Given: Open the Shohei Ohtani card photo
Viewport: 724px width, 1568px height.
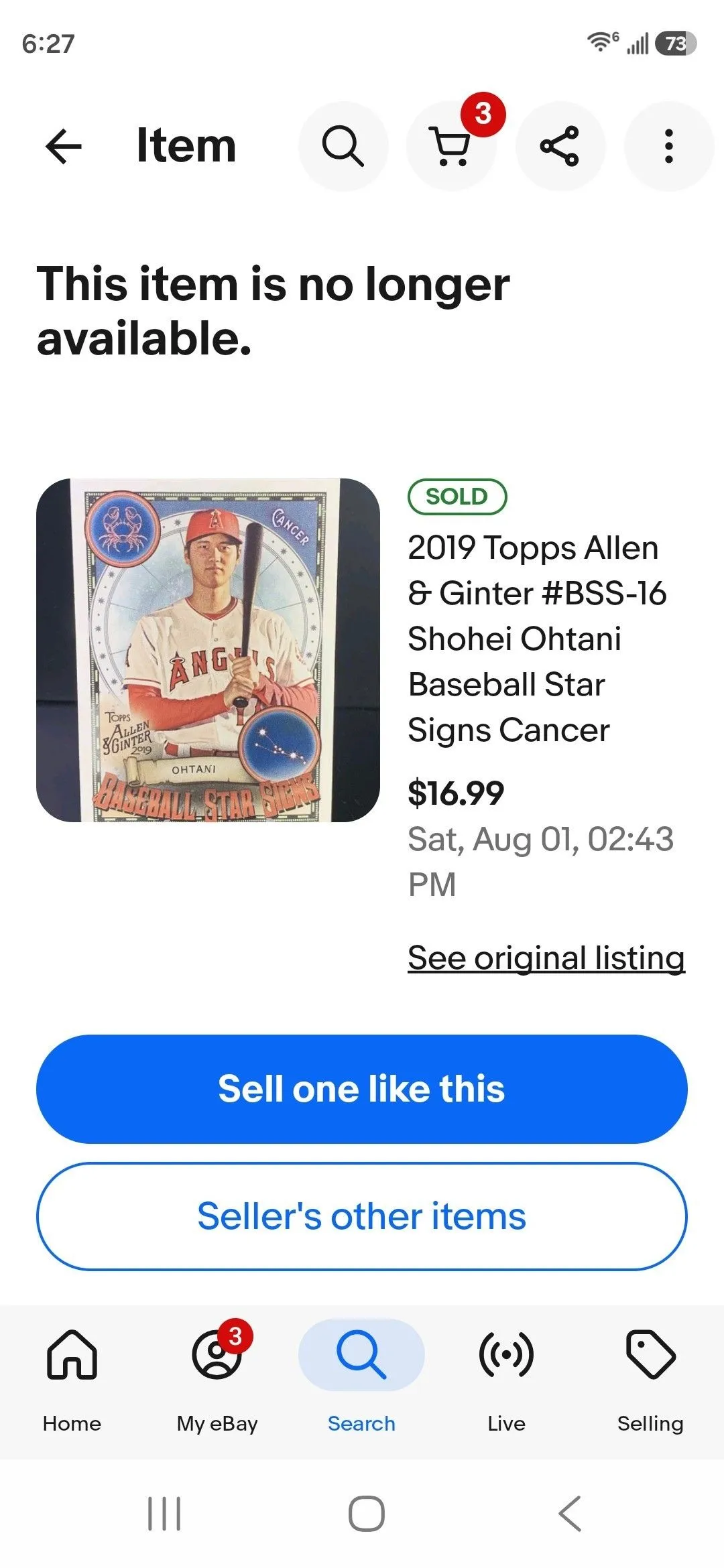Looking at the screenshot, I should [208, 650].
